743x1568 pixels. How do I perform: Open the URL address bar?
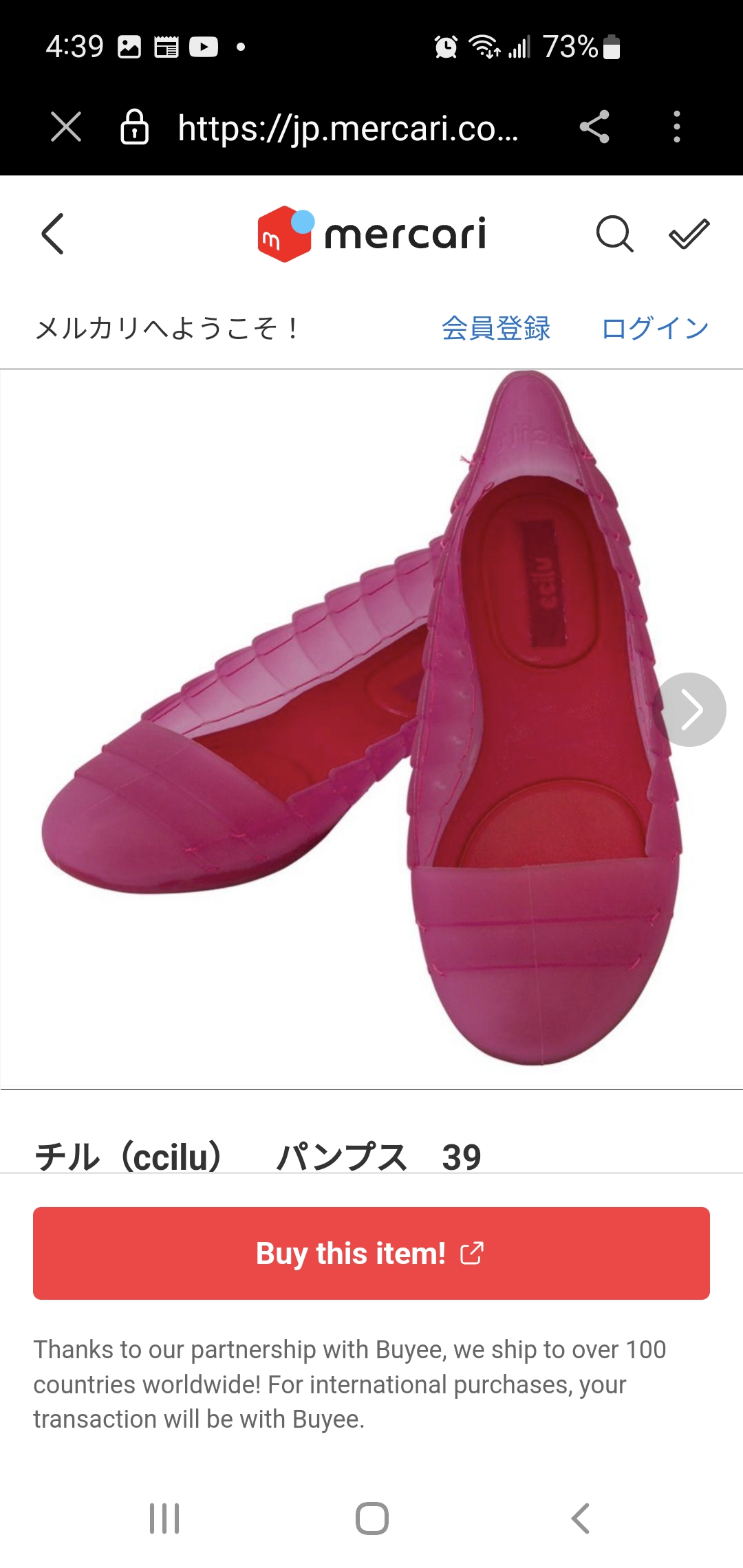pyautogui.click(x=347, y=128)
